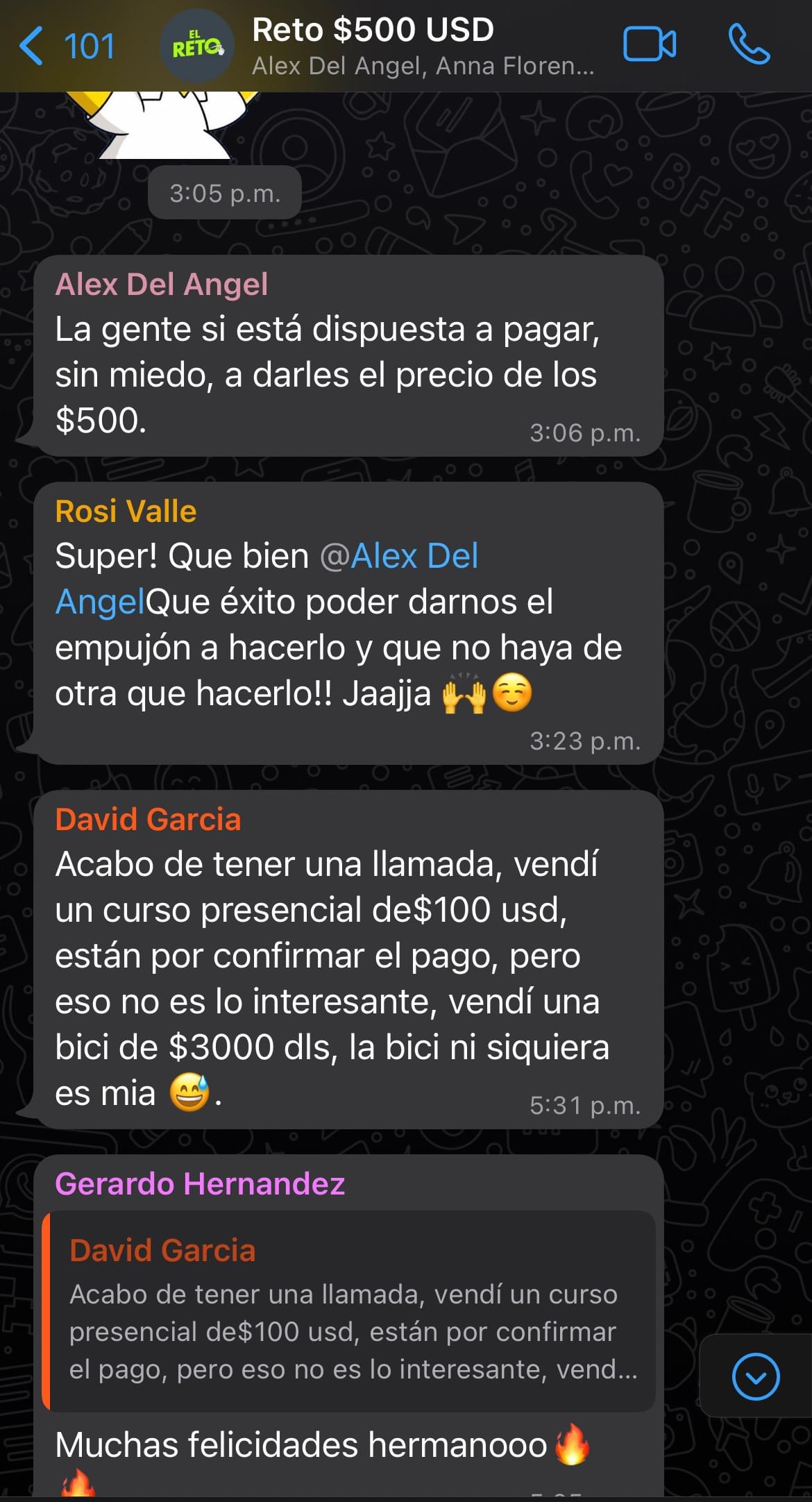
Task: Tap the Gerardo Hernandez sender name
Action: tap(199, 1183)
